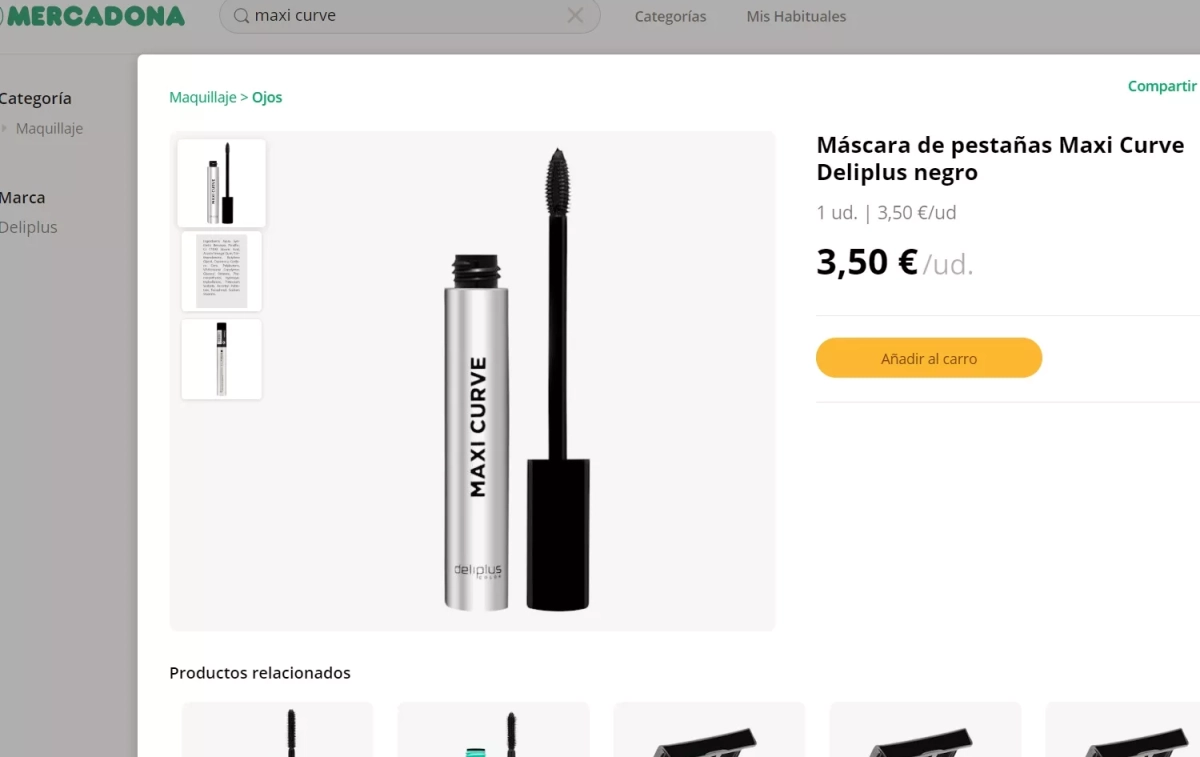The height and width of the screenshot is (757, 1200).
Task: View the ingredients text thumbnail
Action: click(222, 271)
